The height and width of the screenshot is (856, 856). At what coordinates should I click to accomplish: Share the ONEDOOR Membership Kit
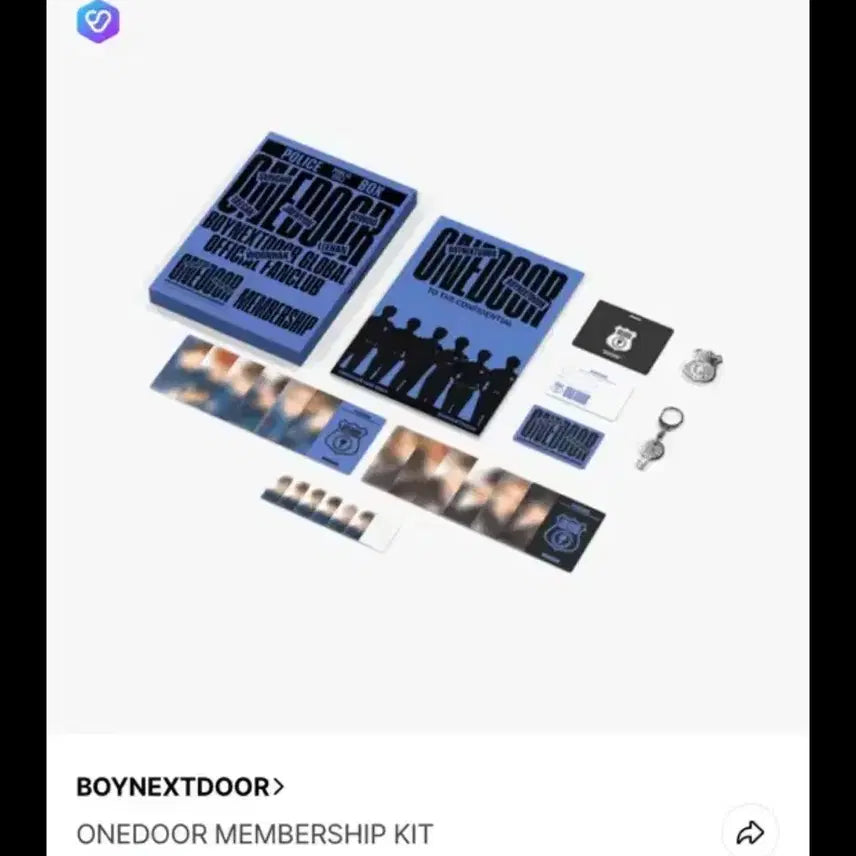point(750,831)
